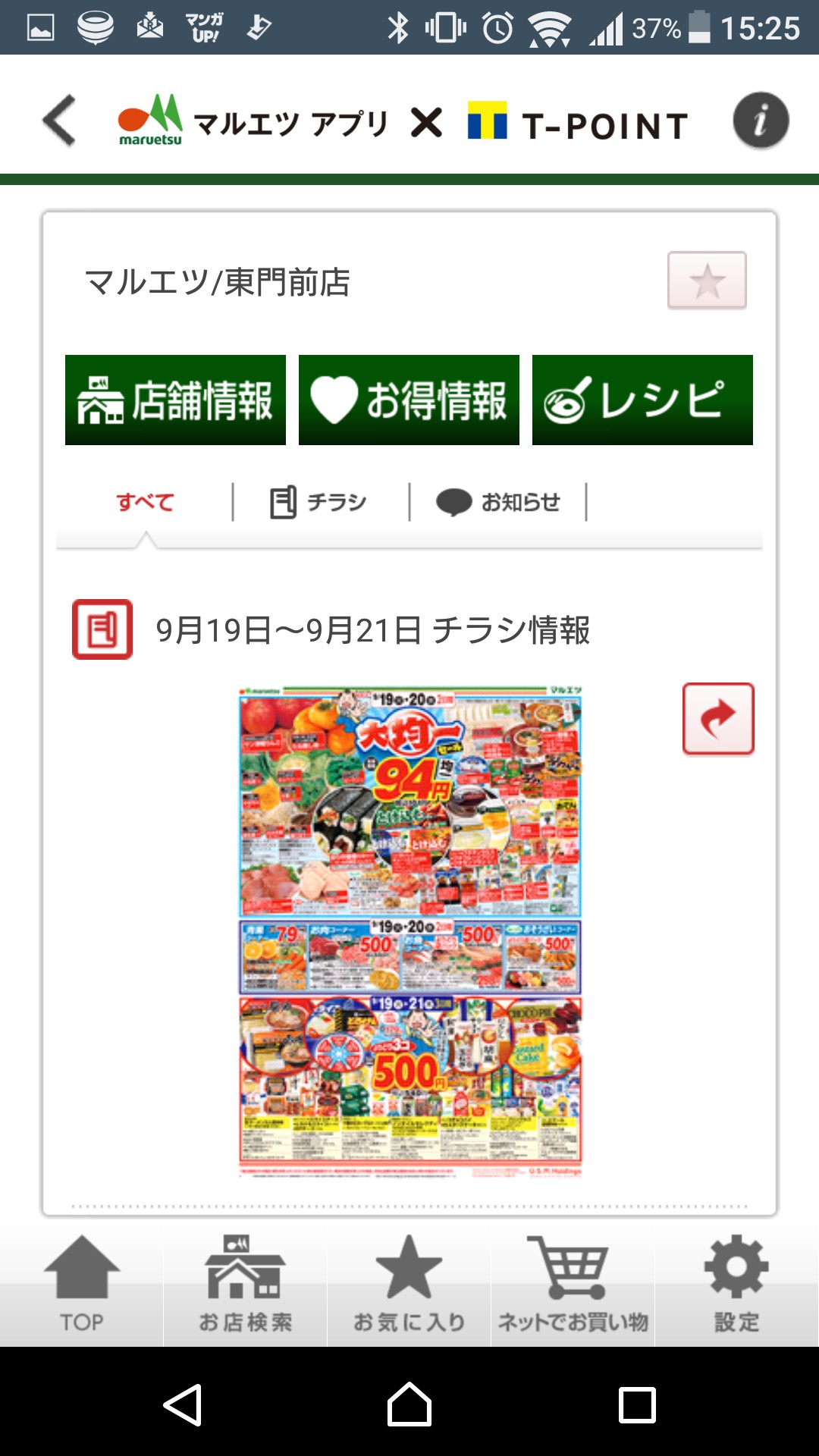The image size is (819, 1456).
Task: Share the flyer with the red arrow button
Action: click(x=717, y=719)
